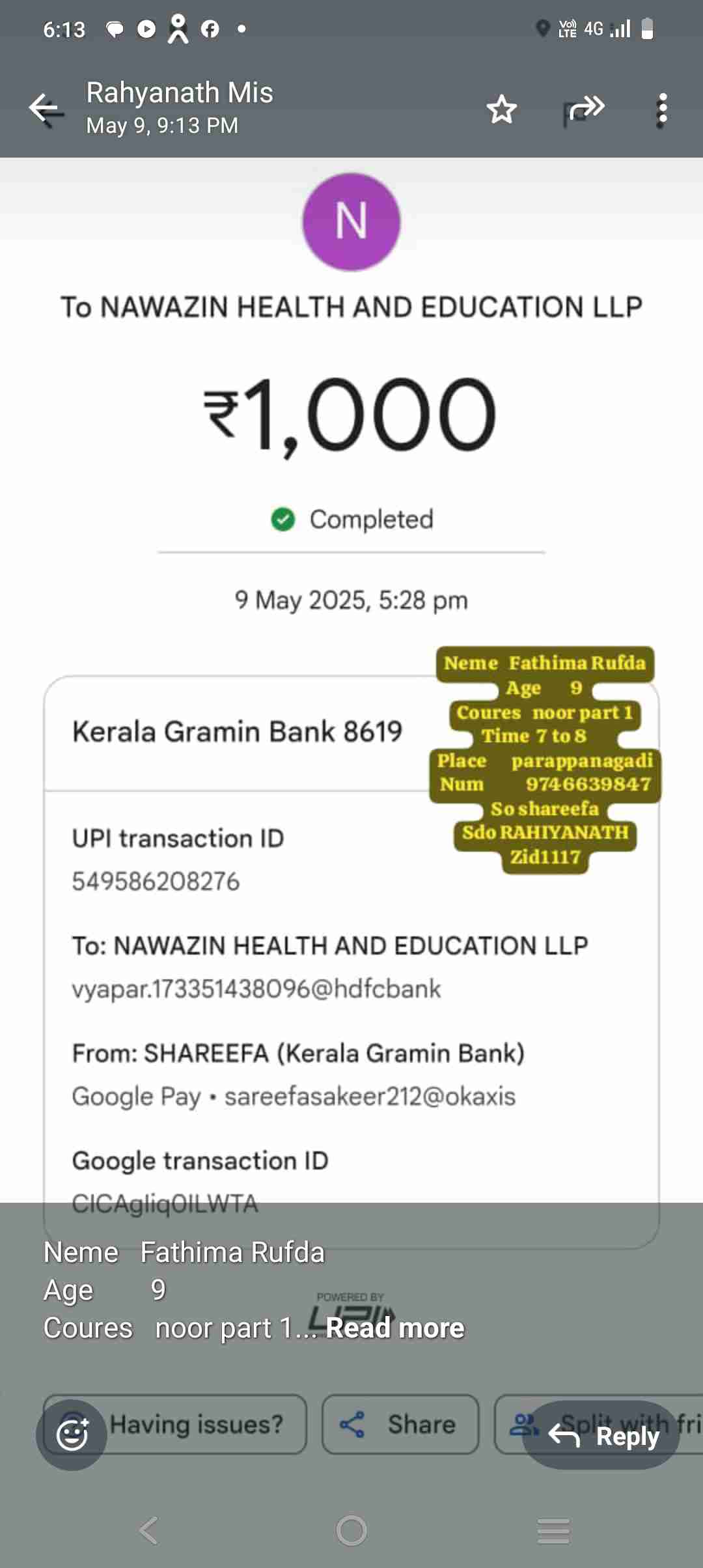Reply to this message

tap(602, 1435)
